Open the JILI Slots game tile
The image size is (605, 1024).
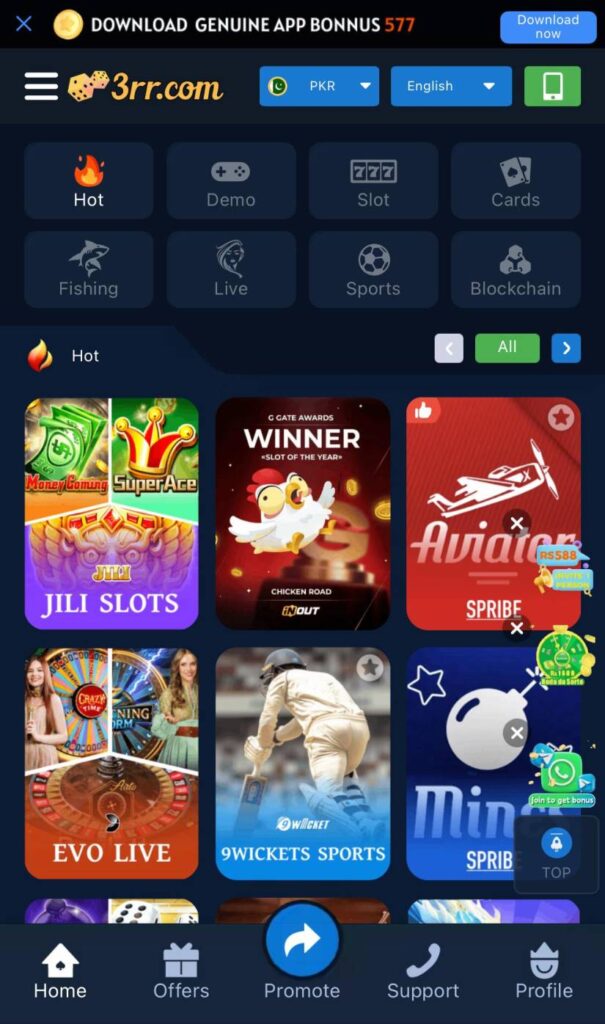[x=111, y=513]
